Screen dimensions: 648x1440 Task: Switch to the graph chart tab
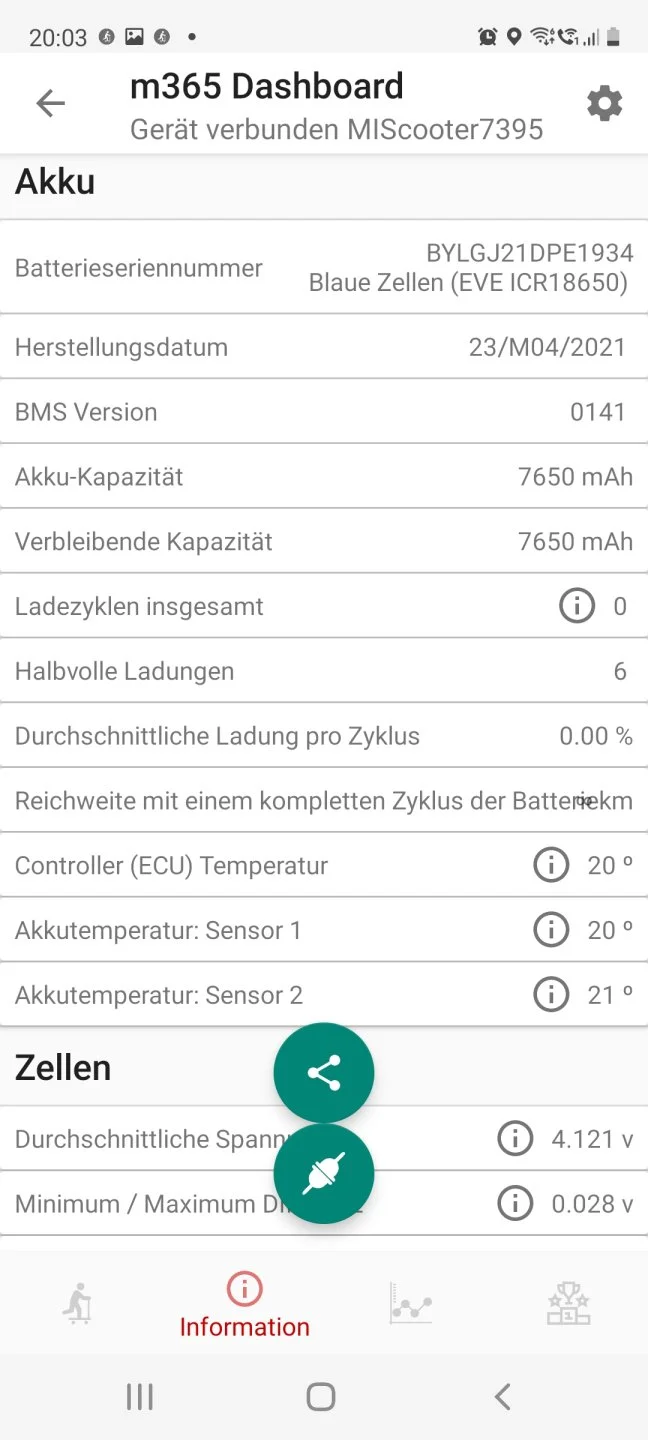(410, 1304)
